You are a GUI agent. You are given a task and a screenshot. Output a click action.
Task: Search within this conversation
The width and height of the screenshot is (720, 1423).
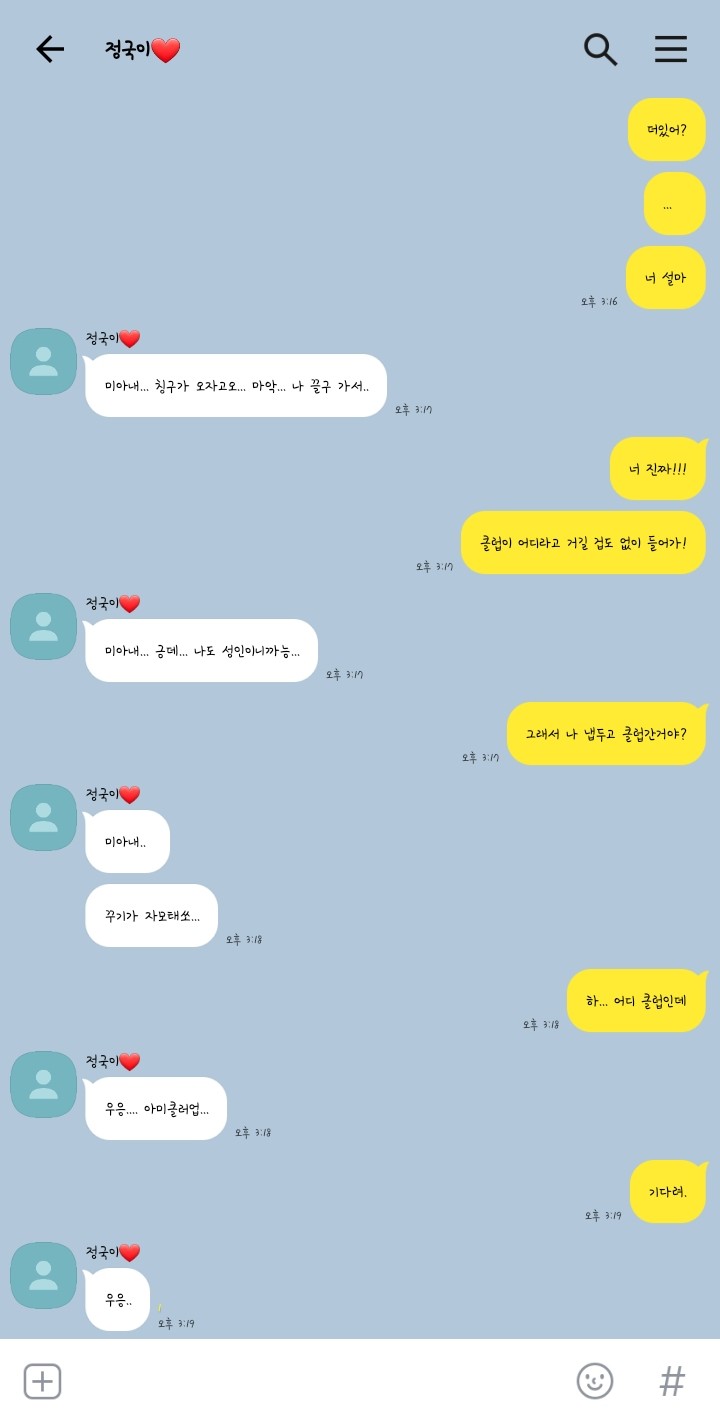point(600,49)
